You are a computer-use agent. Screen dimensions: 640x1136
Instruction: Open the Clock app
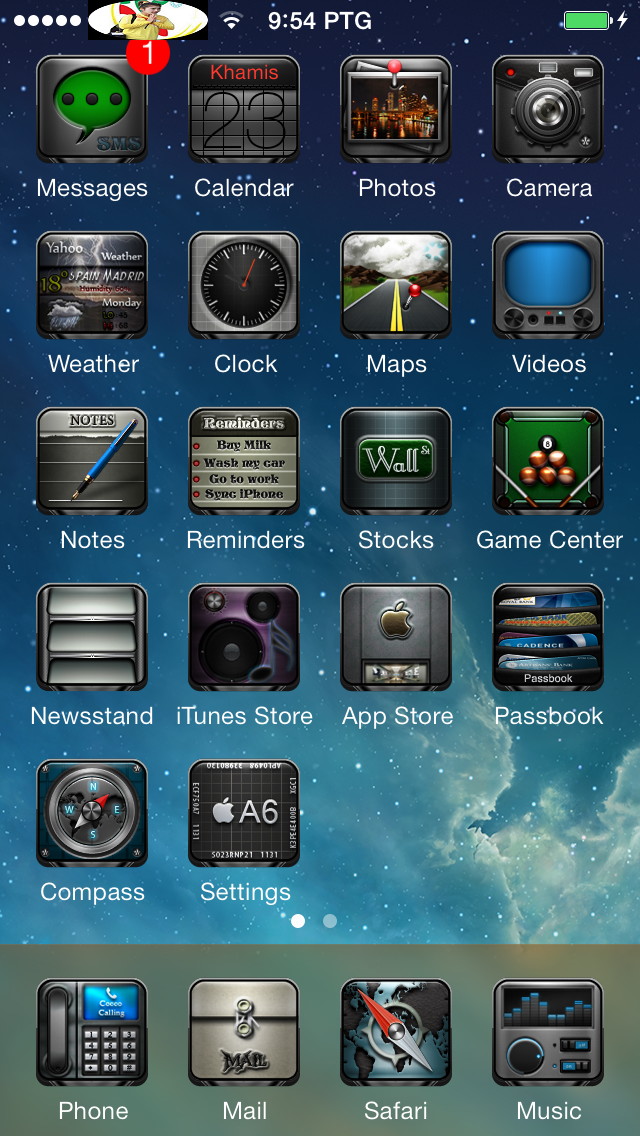(x=244, y=286)
